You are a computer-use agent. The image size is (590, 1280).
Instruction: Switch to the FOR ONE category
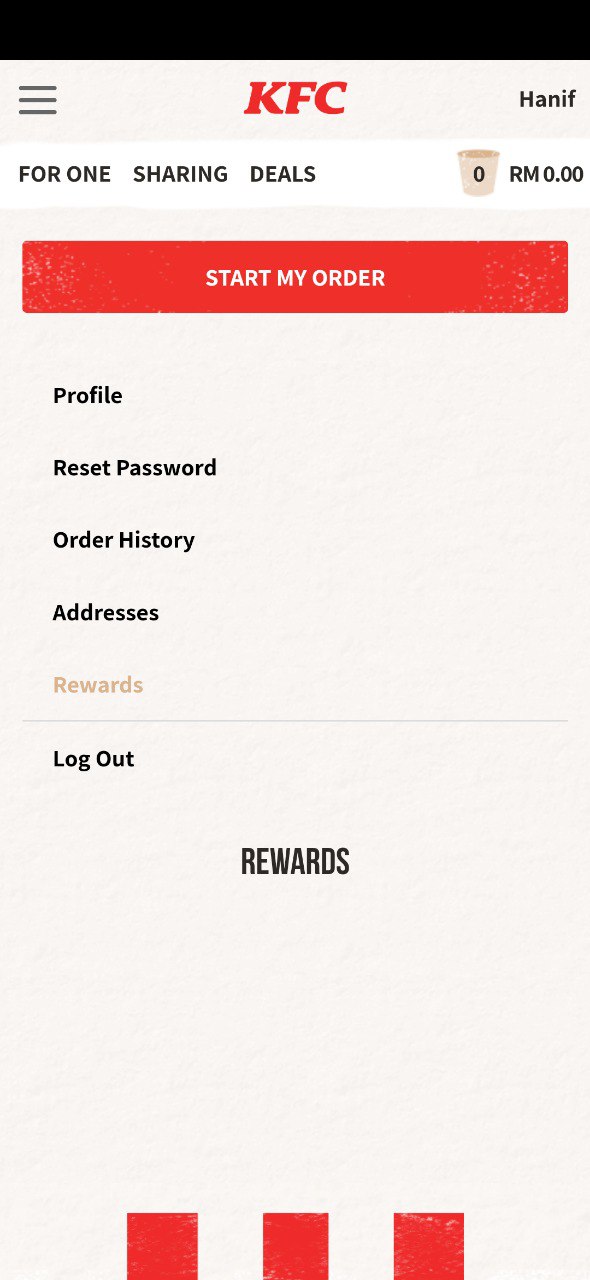(65, 174)
